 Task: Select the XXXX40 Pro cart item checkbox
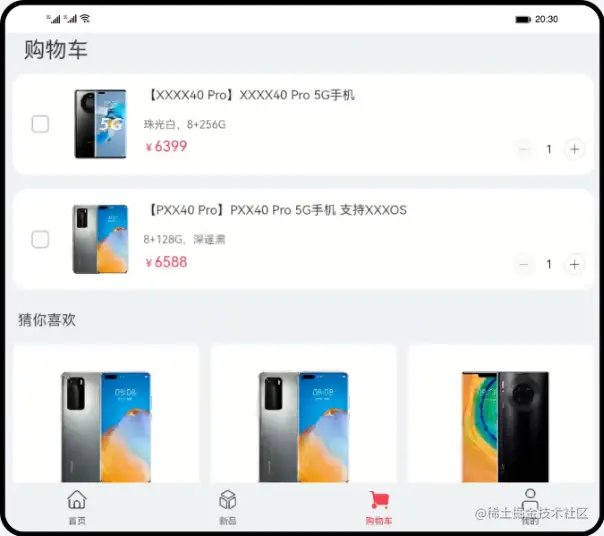click(x=40, y=124)
